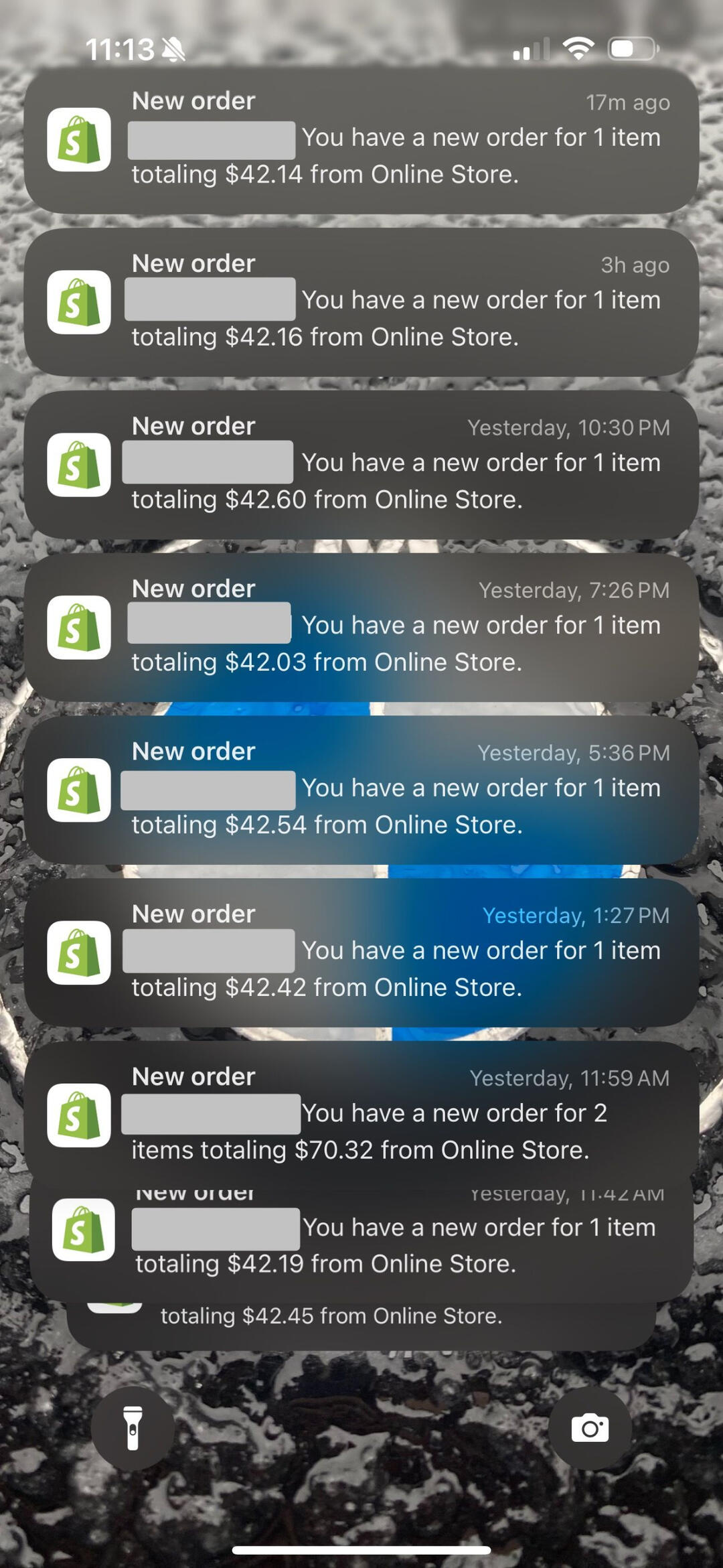Open the $42.54 order notification from 5:36 PM
The width and height of the screenshot is (723, 1568).
point(361,790)
